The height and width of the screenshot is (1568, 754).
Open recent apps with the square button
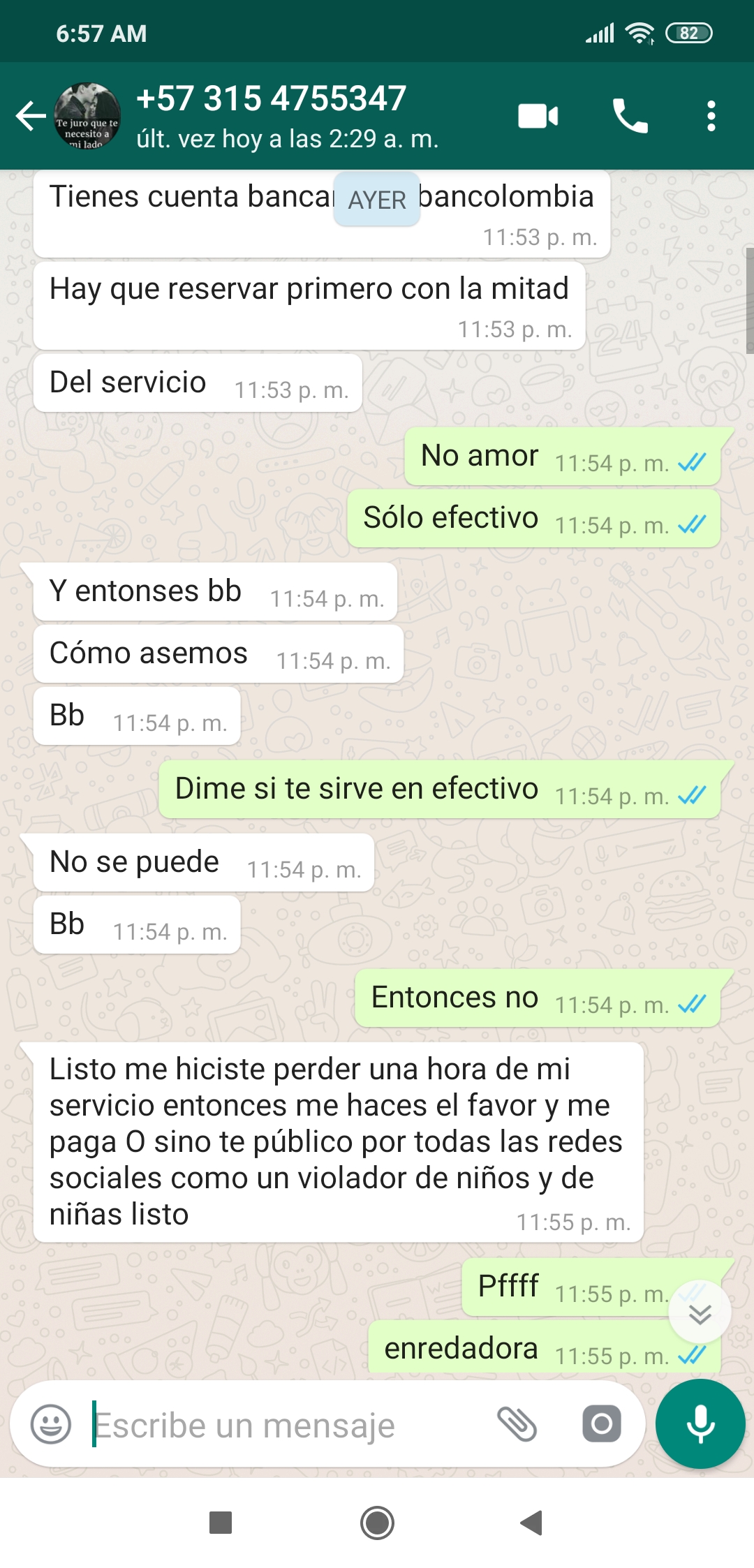(221, 1523)
